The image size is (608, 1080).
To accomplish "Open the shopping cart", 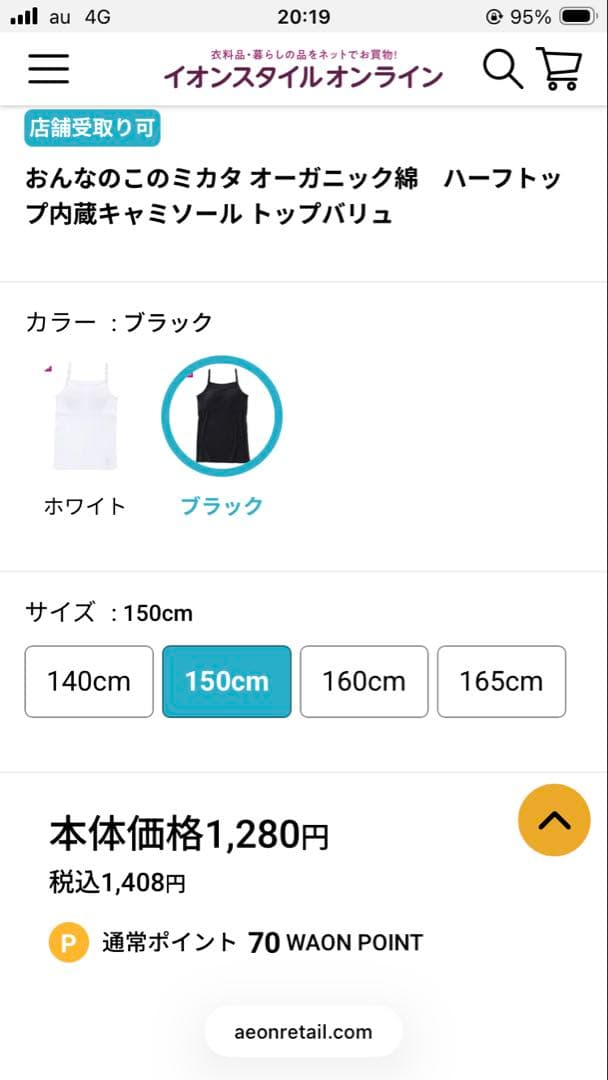I will (x=559, y=68).
